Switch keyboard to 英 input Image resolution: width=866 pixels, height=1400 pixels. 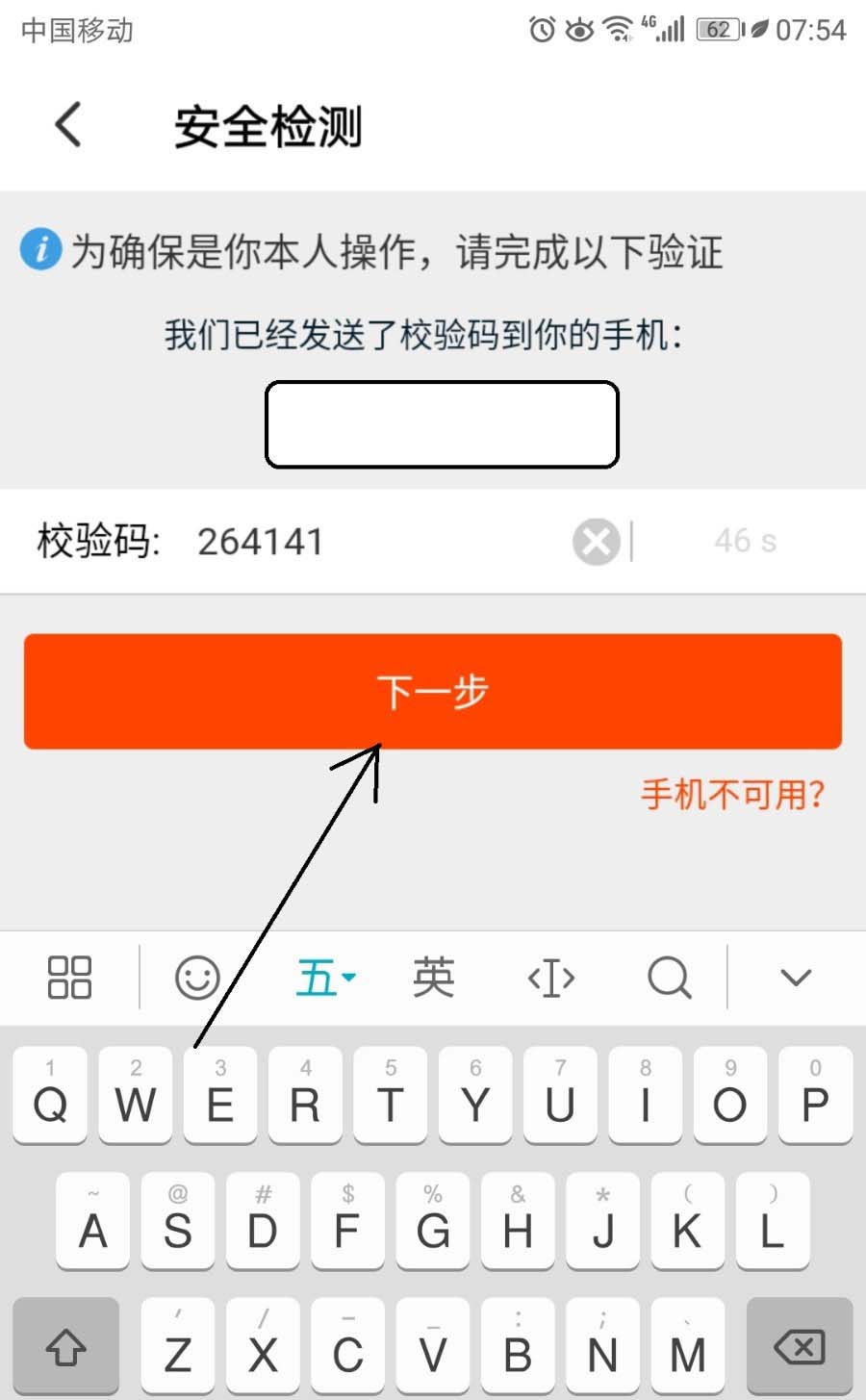point(433,978)
